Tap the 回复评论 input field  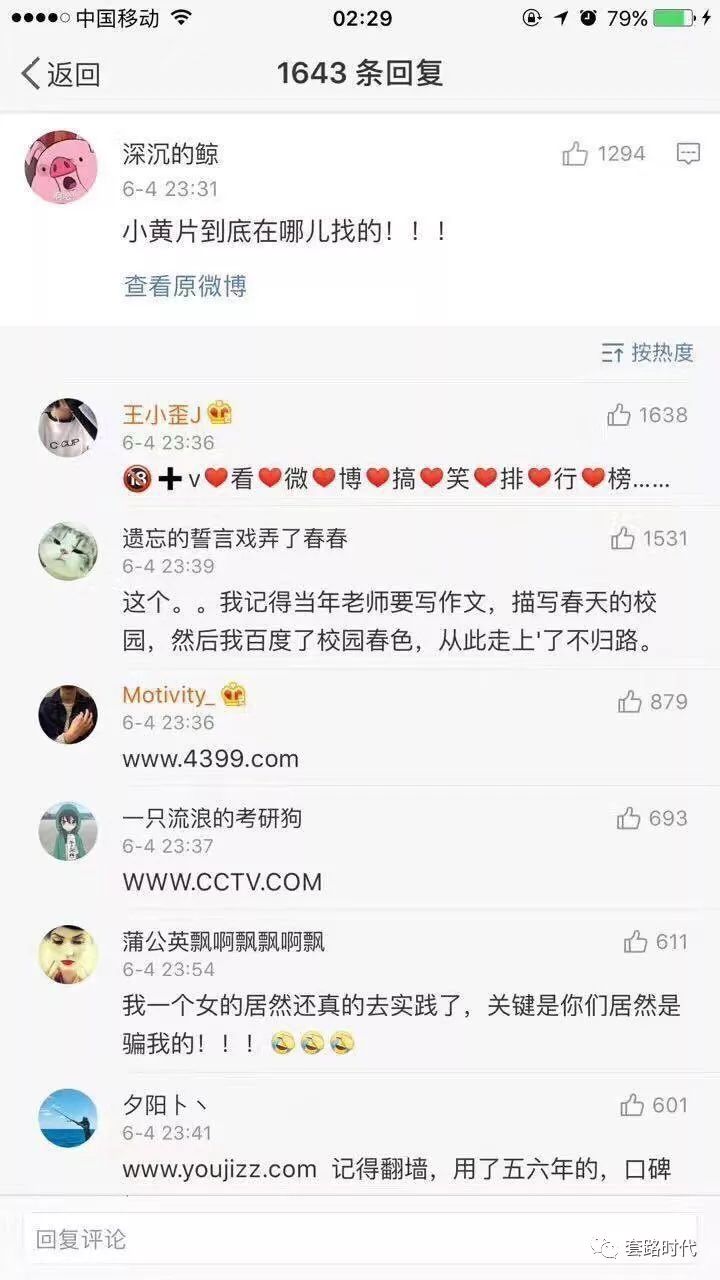(300, 1240)
